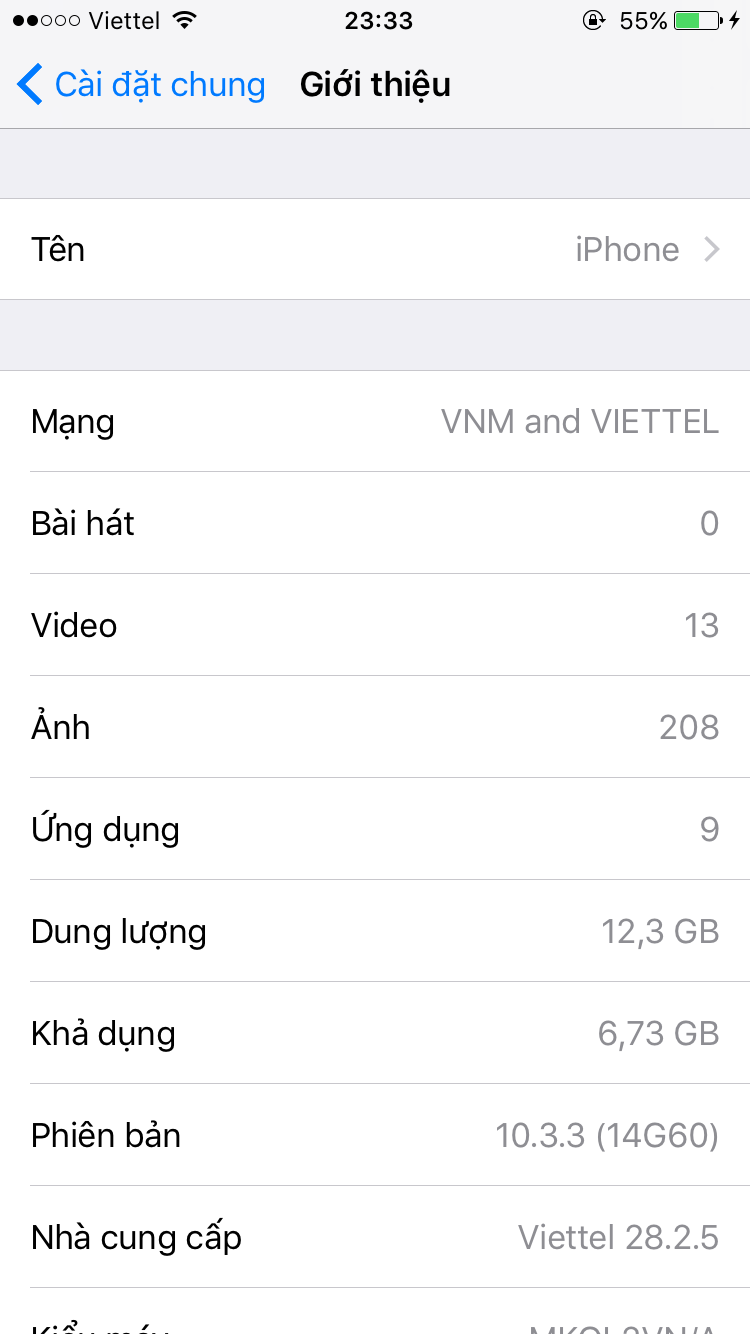750x1334 pixels.
Task: Open the Tên row showing iPhone
Action: [375, 249]
